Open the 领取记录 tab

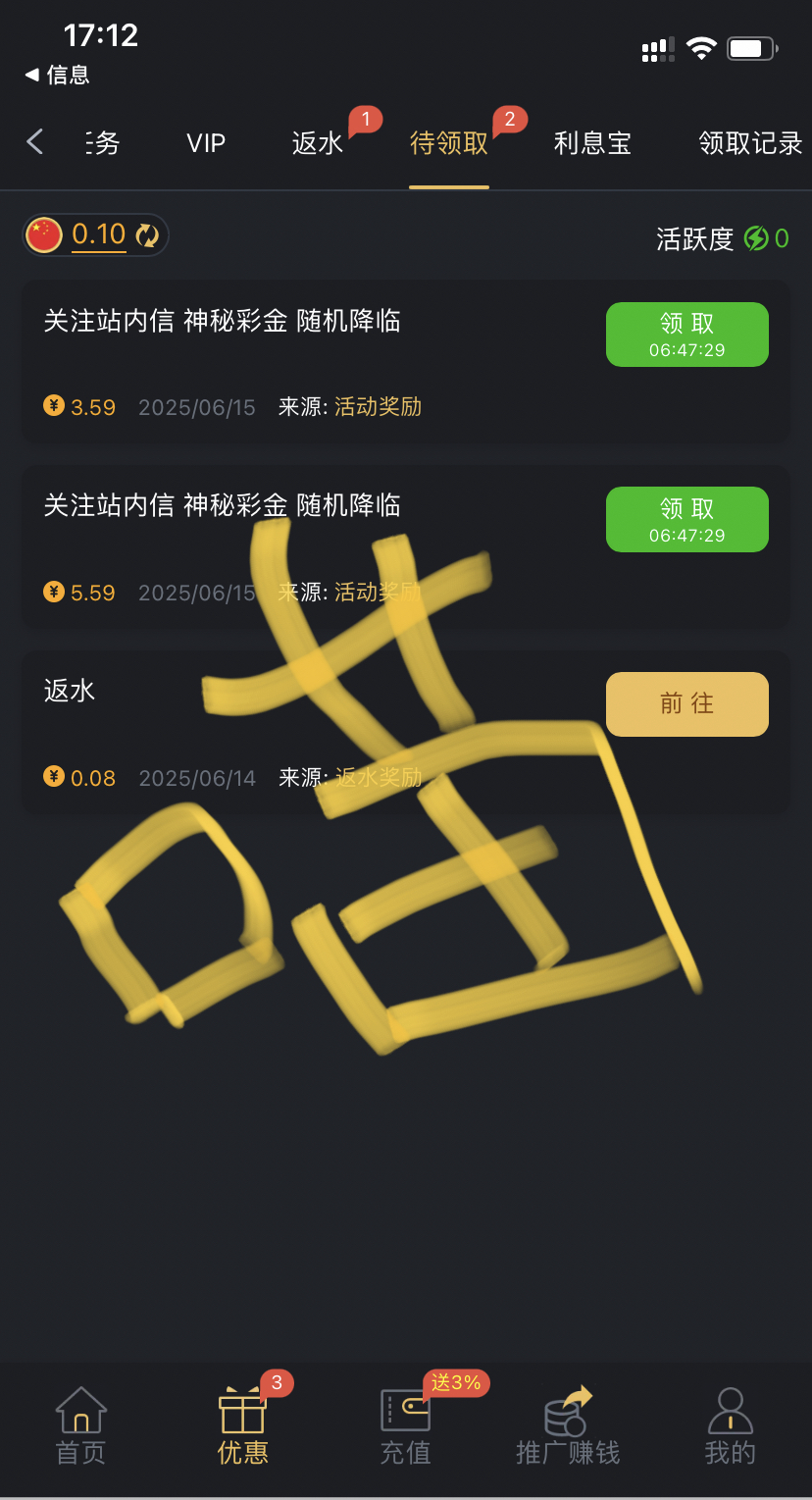click(x=751, y=143)
